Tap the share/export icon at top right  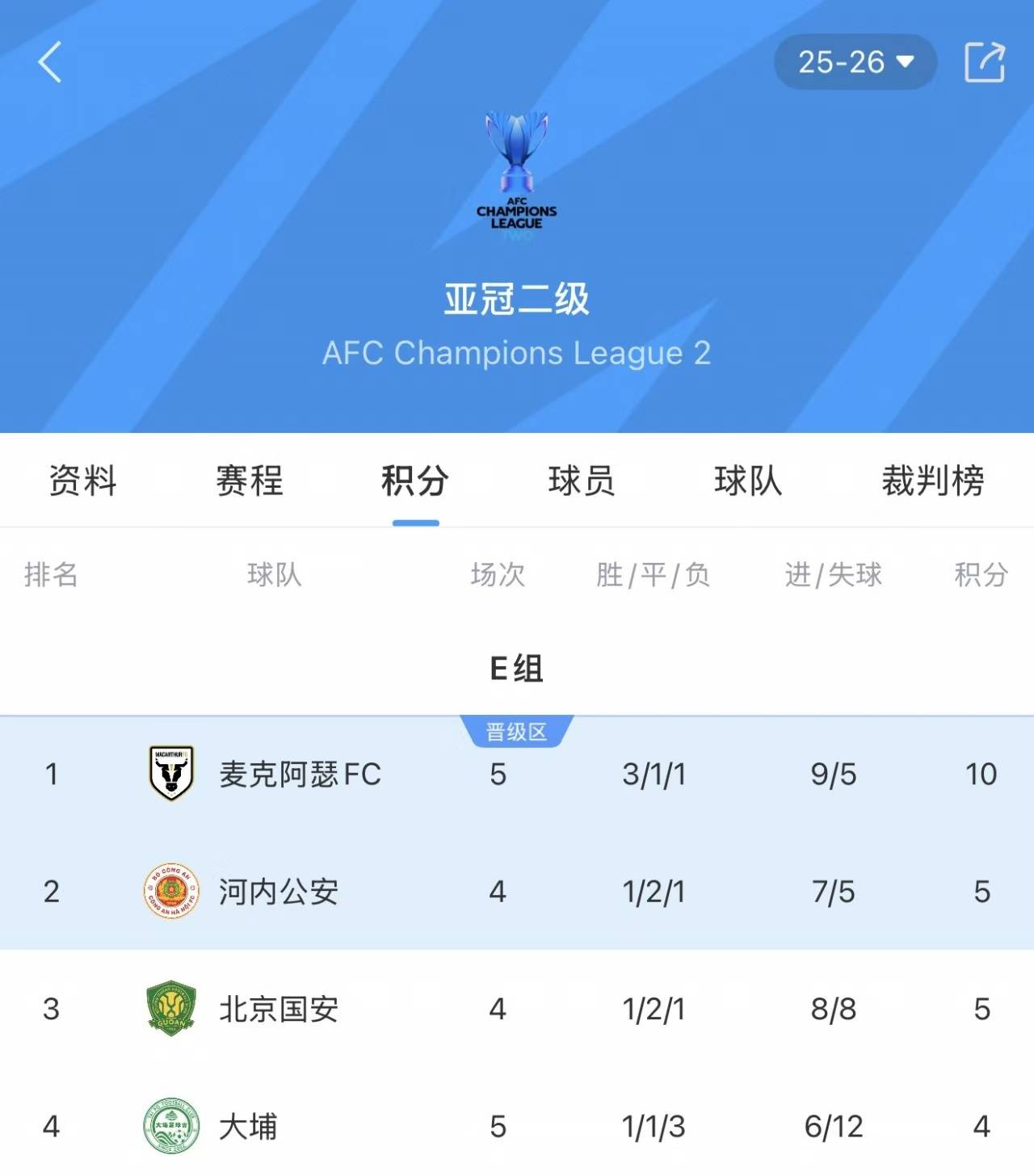pyautogui.click(x=984, y=63)
